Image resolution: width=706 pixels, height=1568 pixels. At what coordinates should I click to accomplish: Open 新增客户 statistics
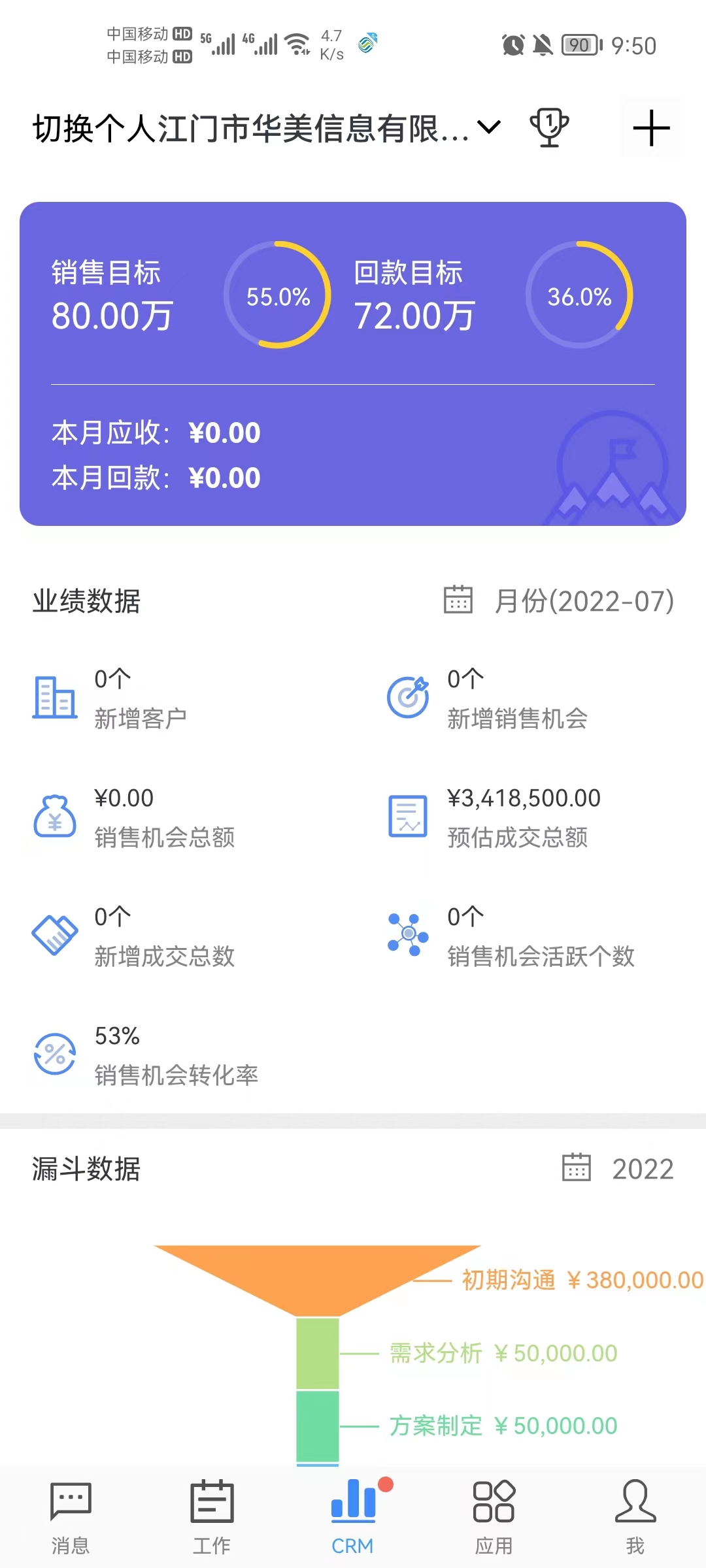[x=111, y=698]
